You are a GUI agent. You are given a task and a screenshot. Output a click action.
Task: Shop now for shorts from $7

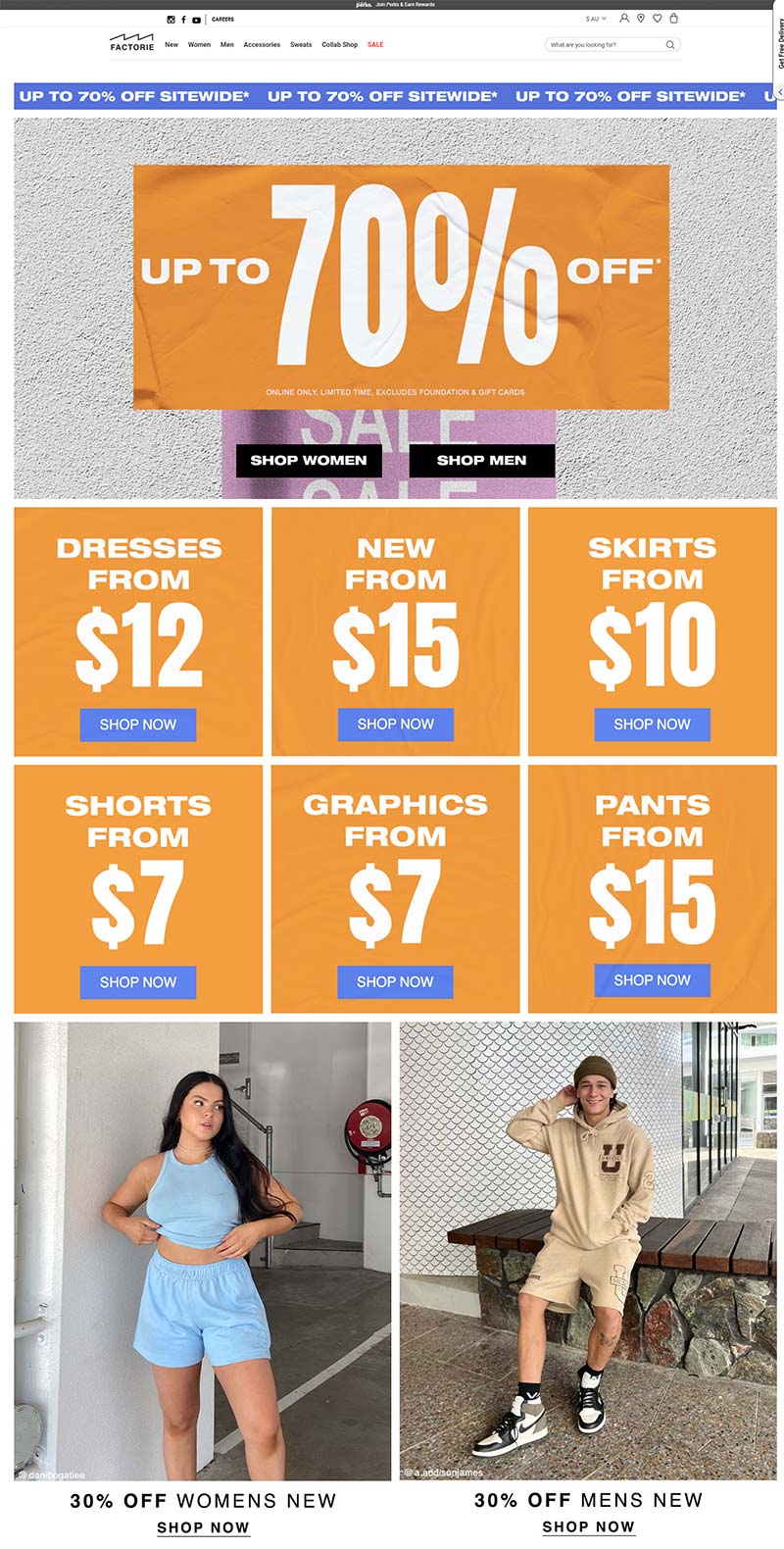(138, 982)
